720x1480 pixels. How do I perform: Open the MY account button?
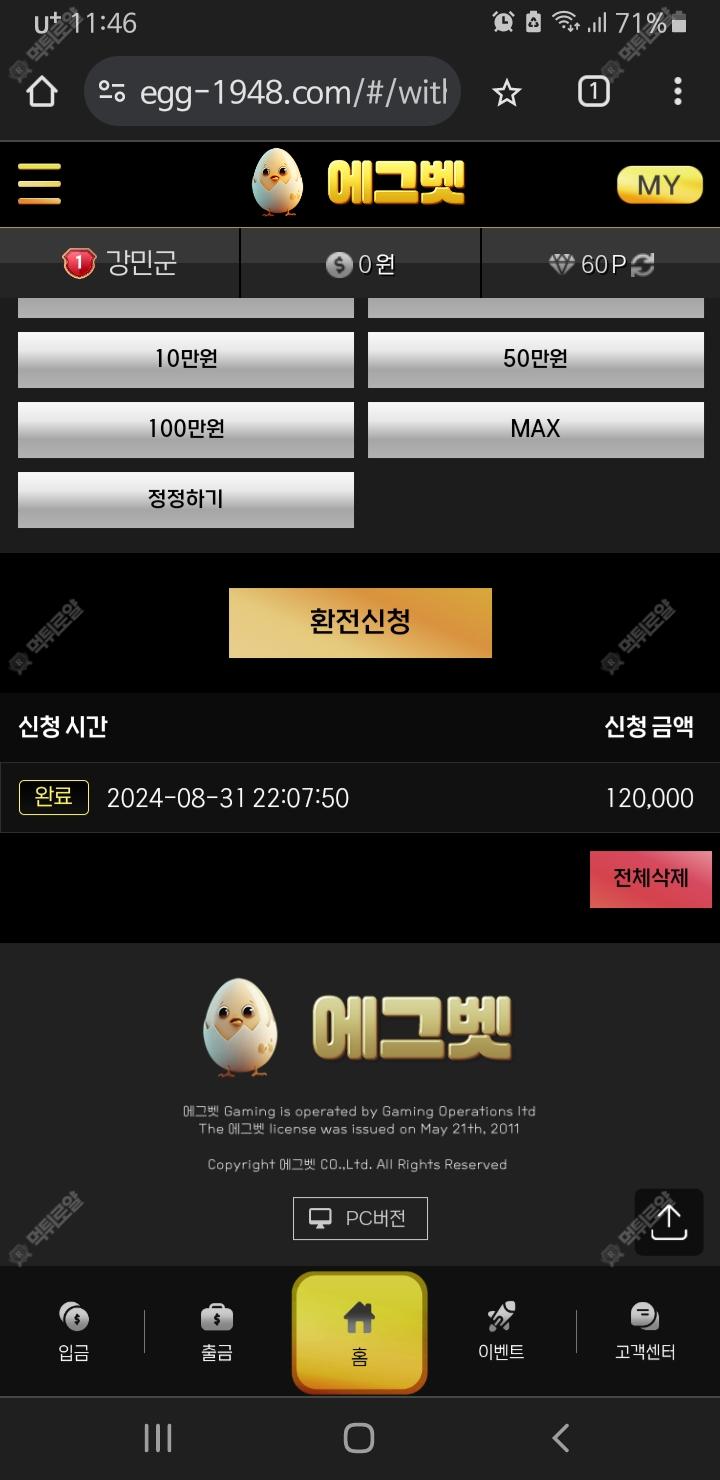(659, 185)
